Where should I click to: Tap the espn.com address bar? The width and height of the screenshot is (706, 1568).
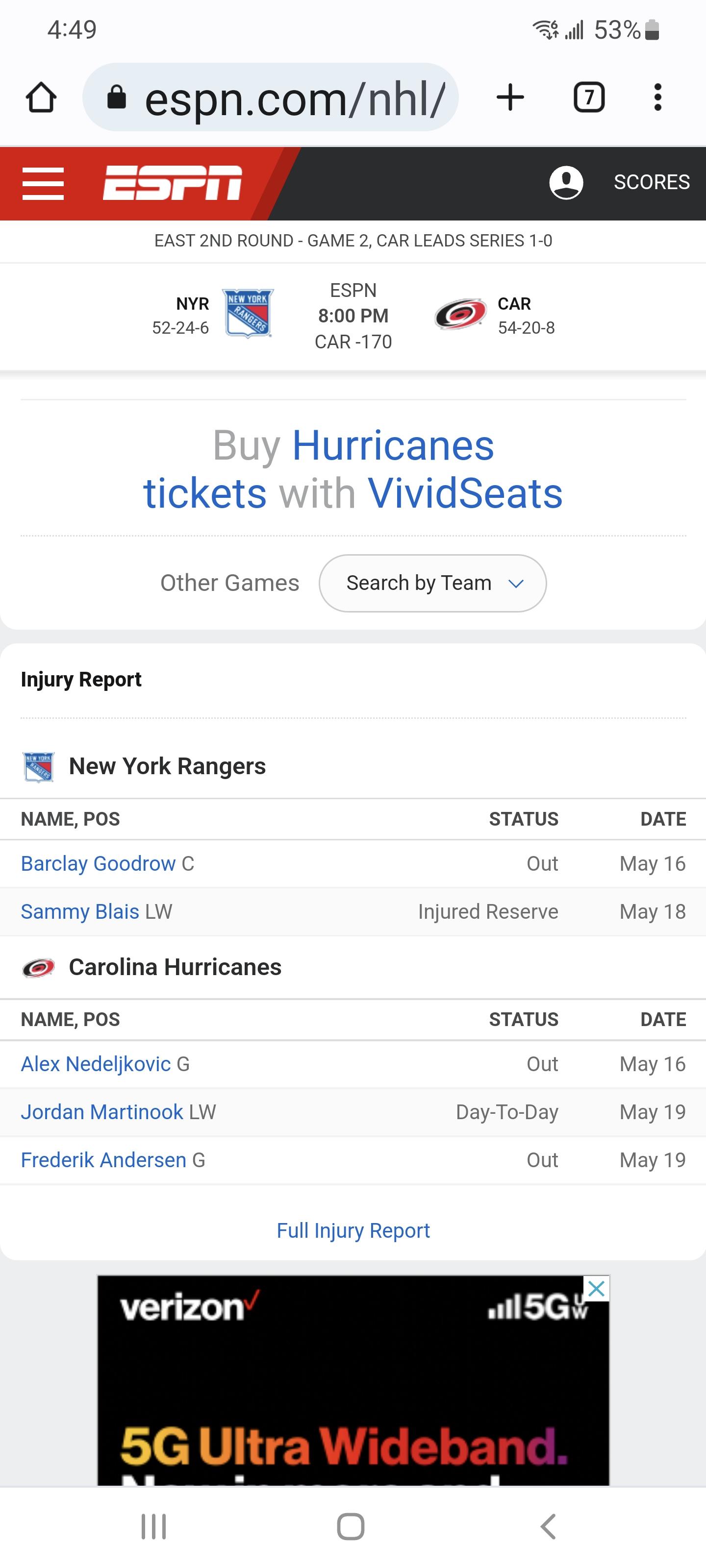[x=271, y=98]
